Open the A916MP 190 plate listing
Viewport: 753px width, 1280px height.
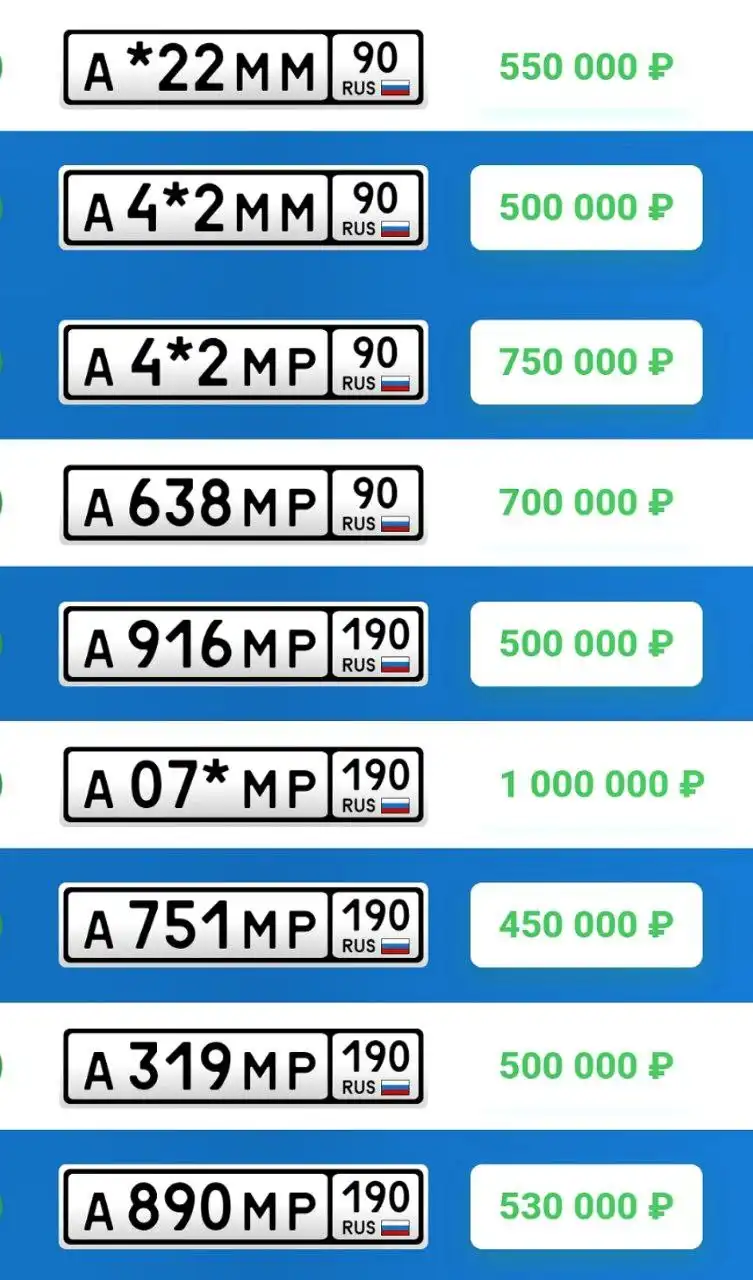point(243,644)
